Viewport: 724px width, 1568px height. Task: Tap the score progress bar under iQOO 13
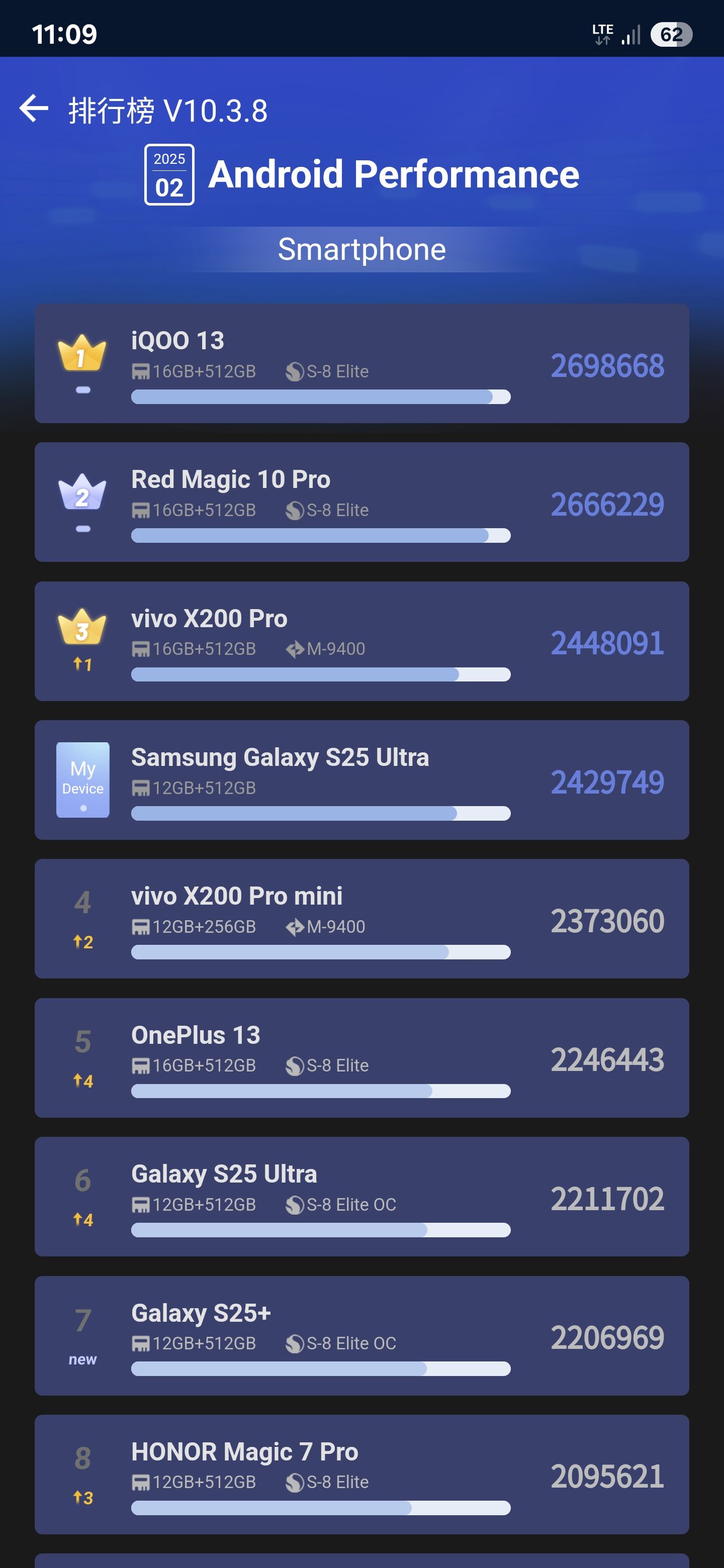pyautogui.click(x=322, y=396)
